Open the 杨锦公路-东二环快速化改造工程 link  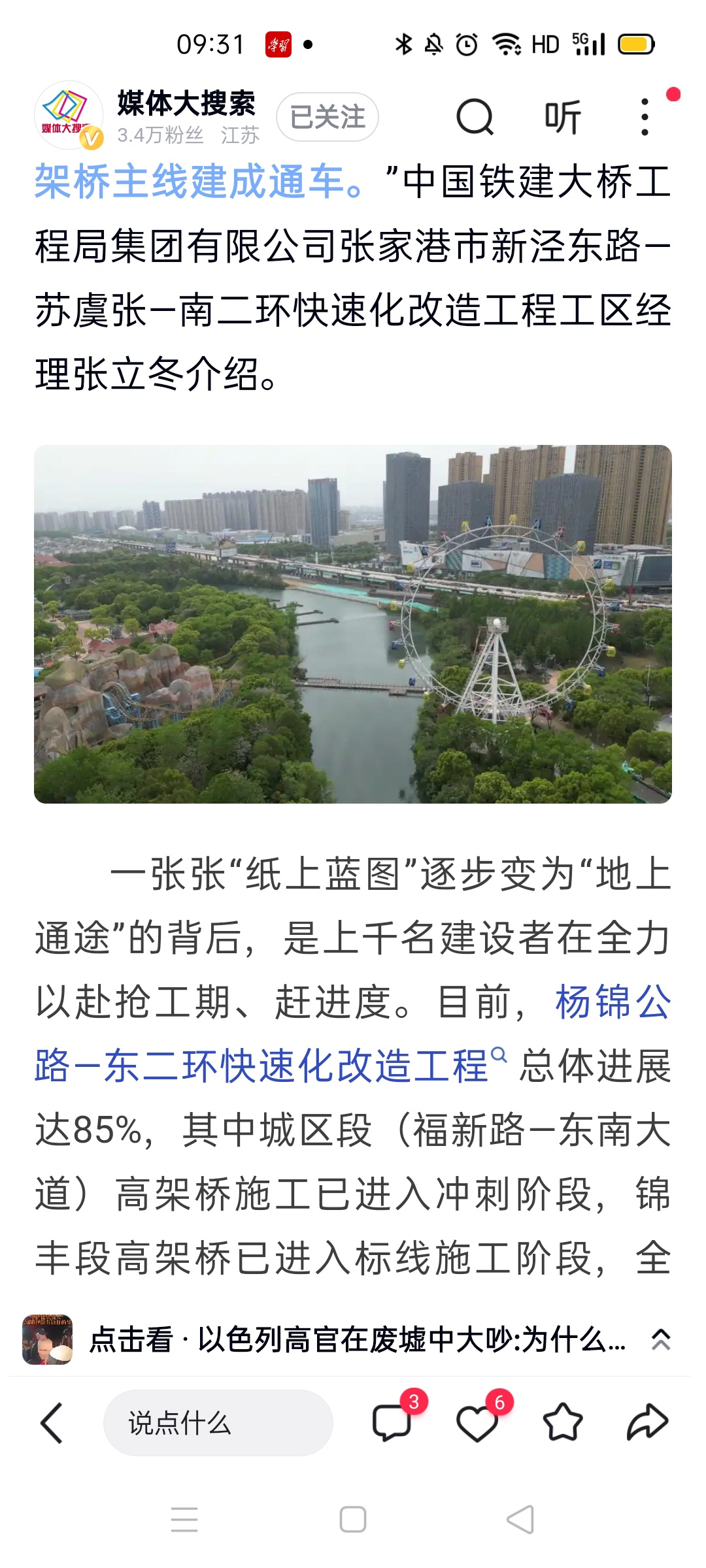tap(261, 1066)
